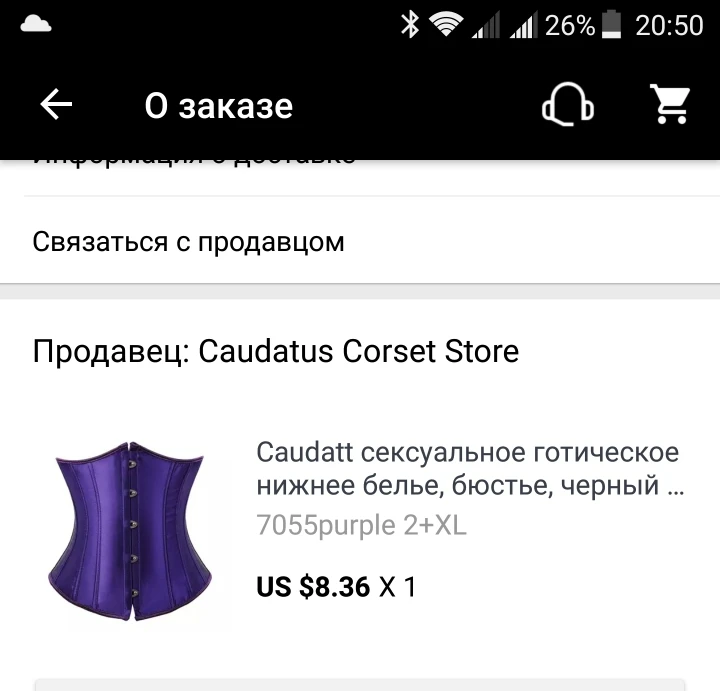Open customer support headset icon
This screenshot has height=691, width=720.
567,105
